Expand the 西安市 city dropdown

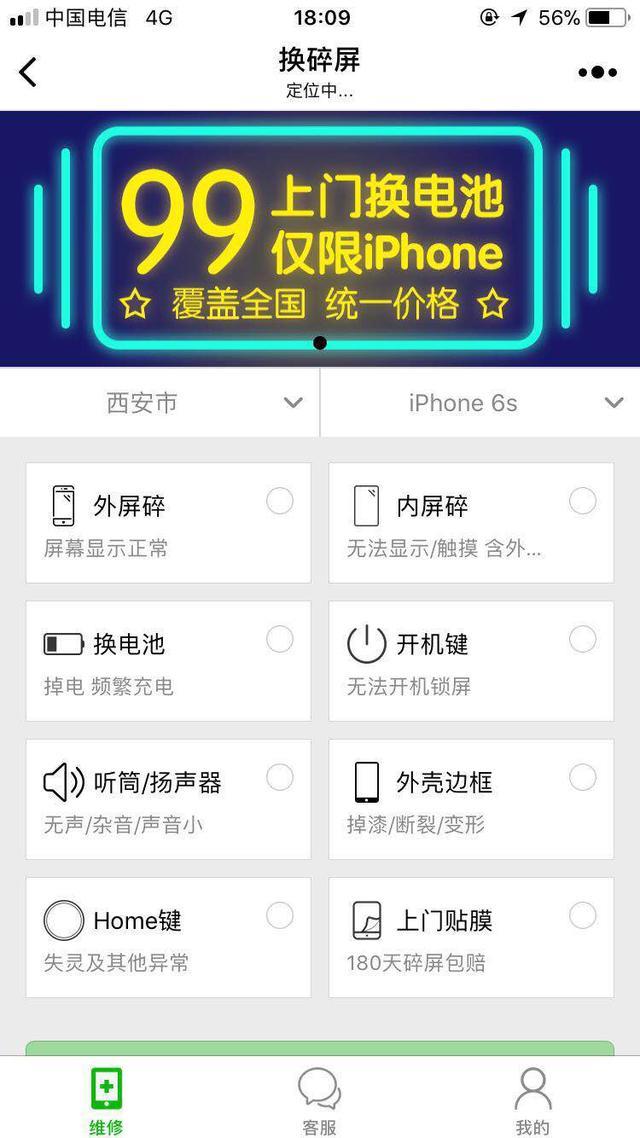coord(160,403)
